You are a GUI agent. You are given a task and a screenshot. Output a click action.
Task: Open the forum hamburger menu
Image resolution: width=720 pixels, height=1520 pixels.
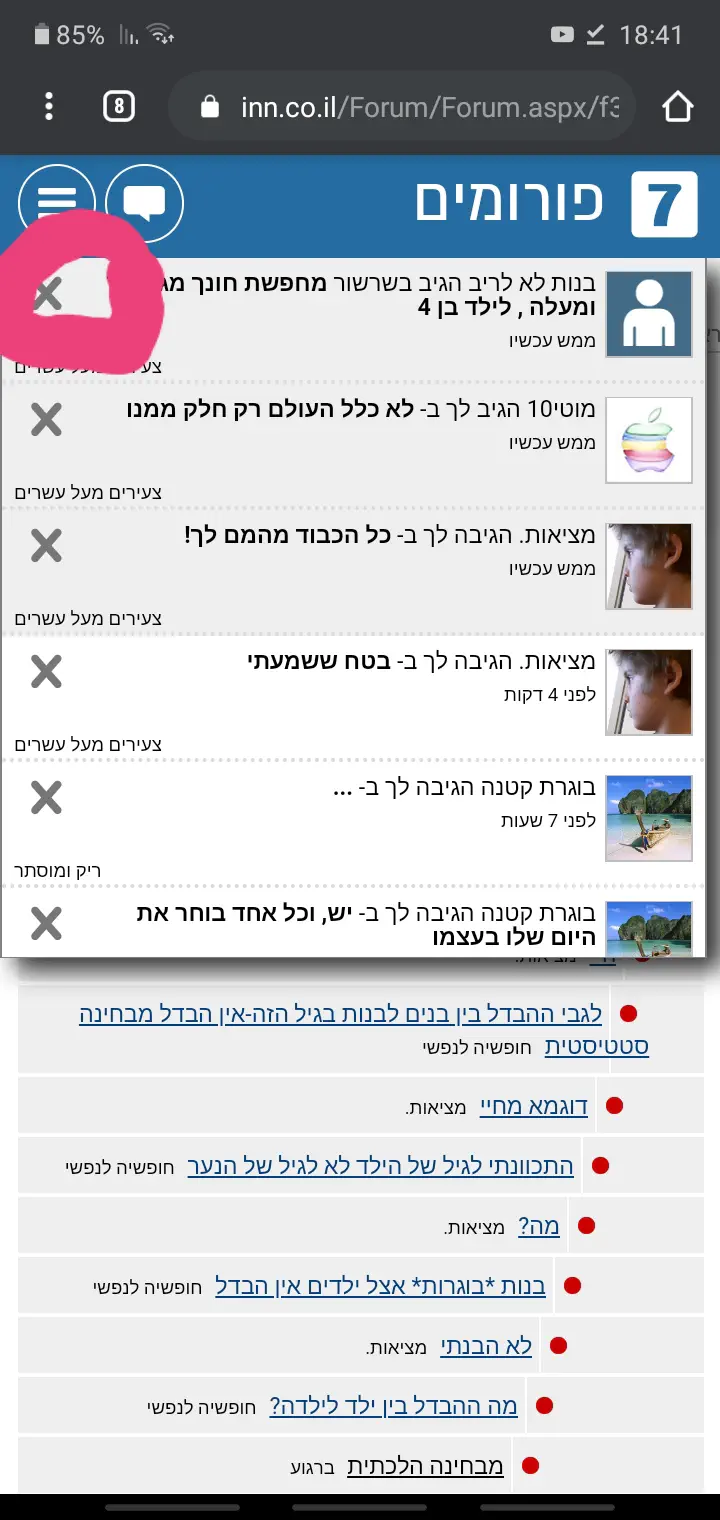pos(55,203)
